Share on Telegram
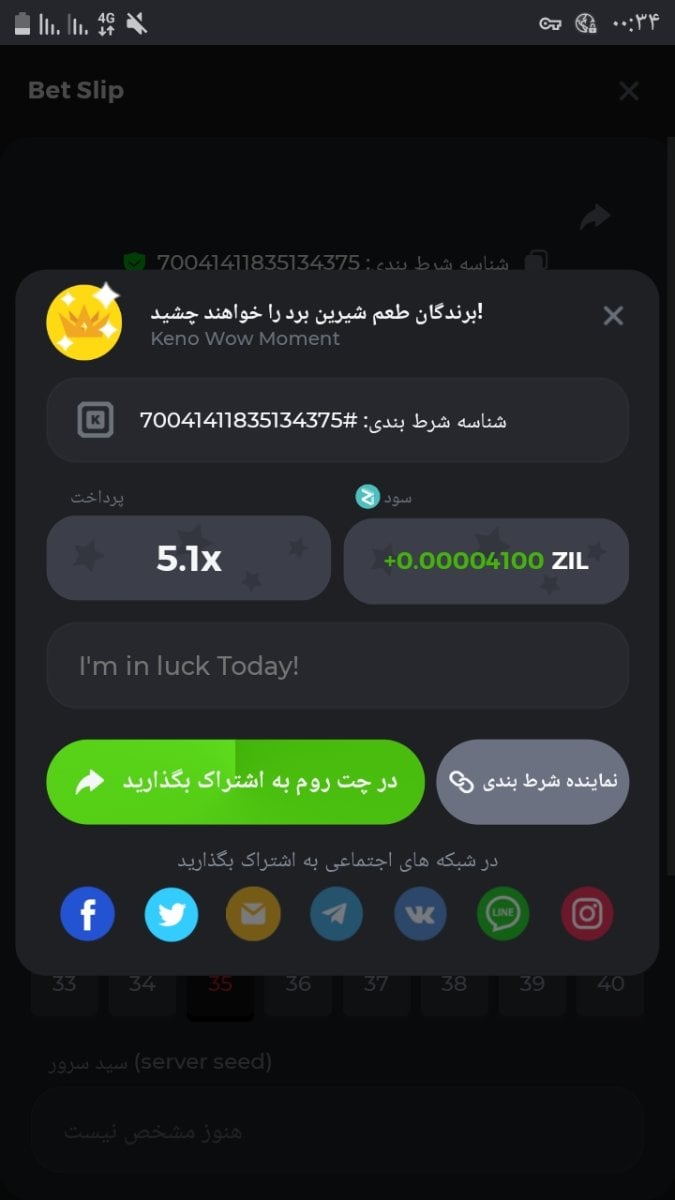This screenshot has width=675, height=1200. pyautogui.click(x=336, y=914)
